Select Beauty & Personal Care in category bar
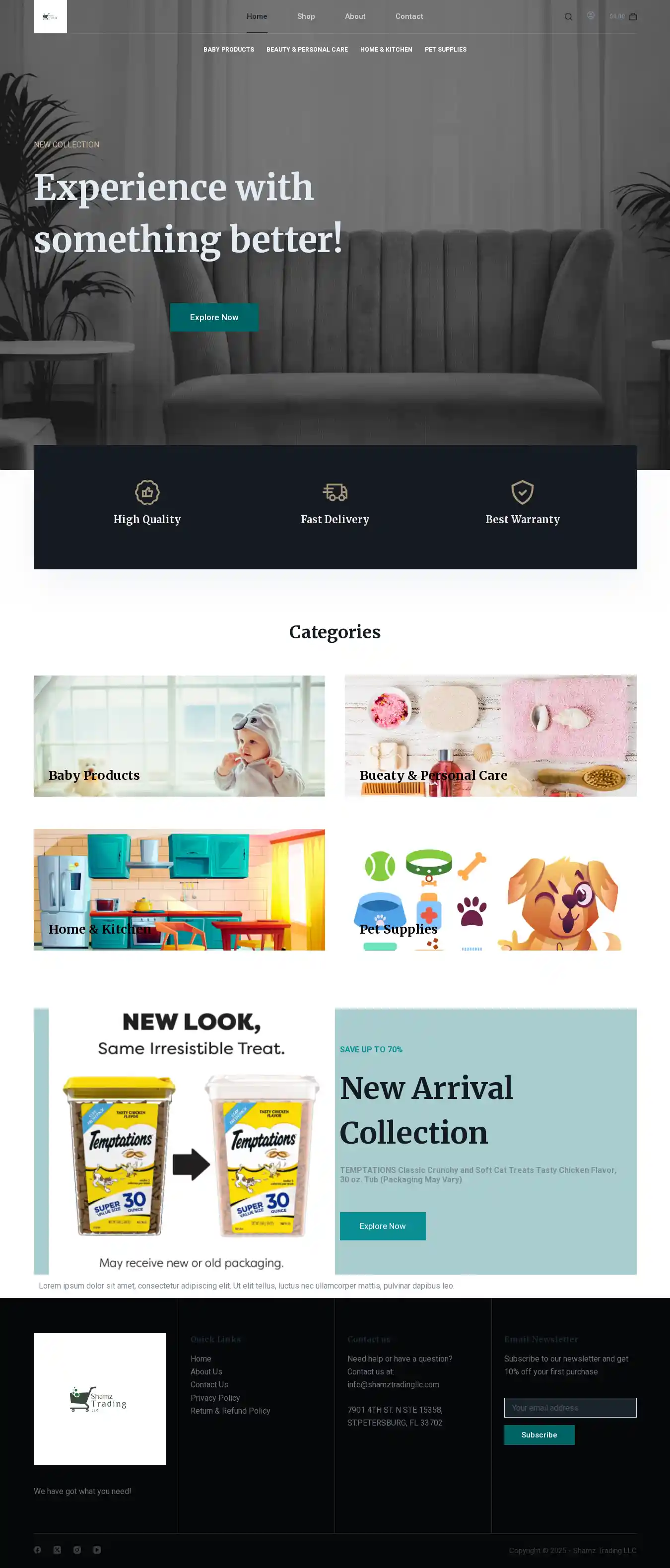The height and width of the screenshot is (1568, 670). 307,49
